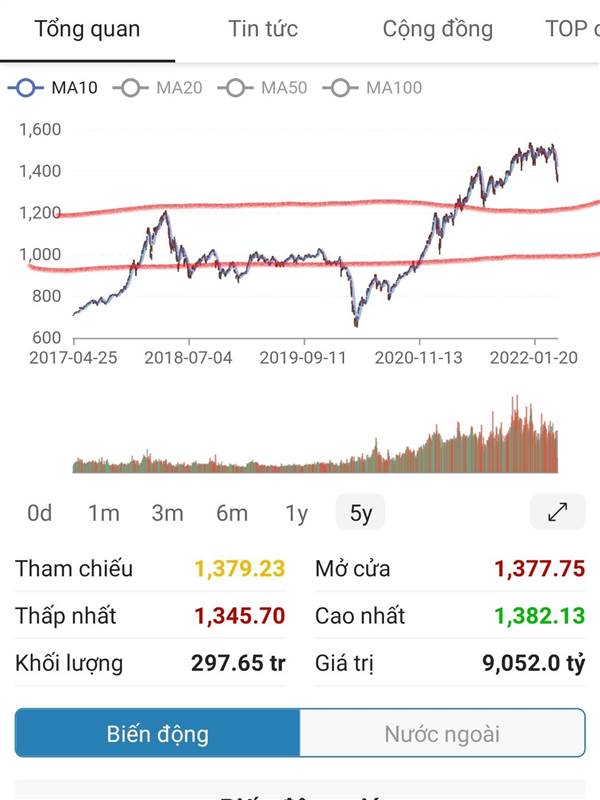Enable the MA20 indicator
Screen dimensions: 600x800
pyautogui.click(x=158, y=88)
